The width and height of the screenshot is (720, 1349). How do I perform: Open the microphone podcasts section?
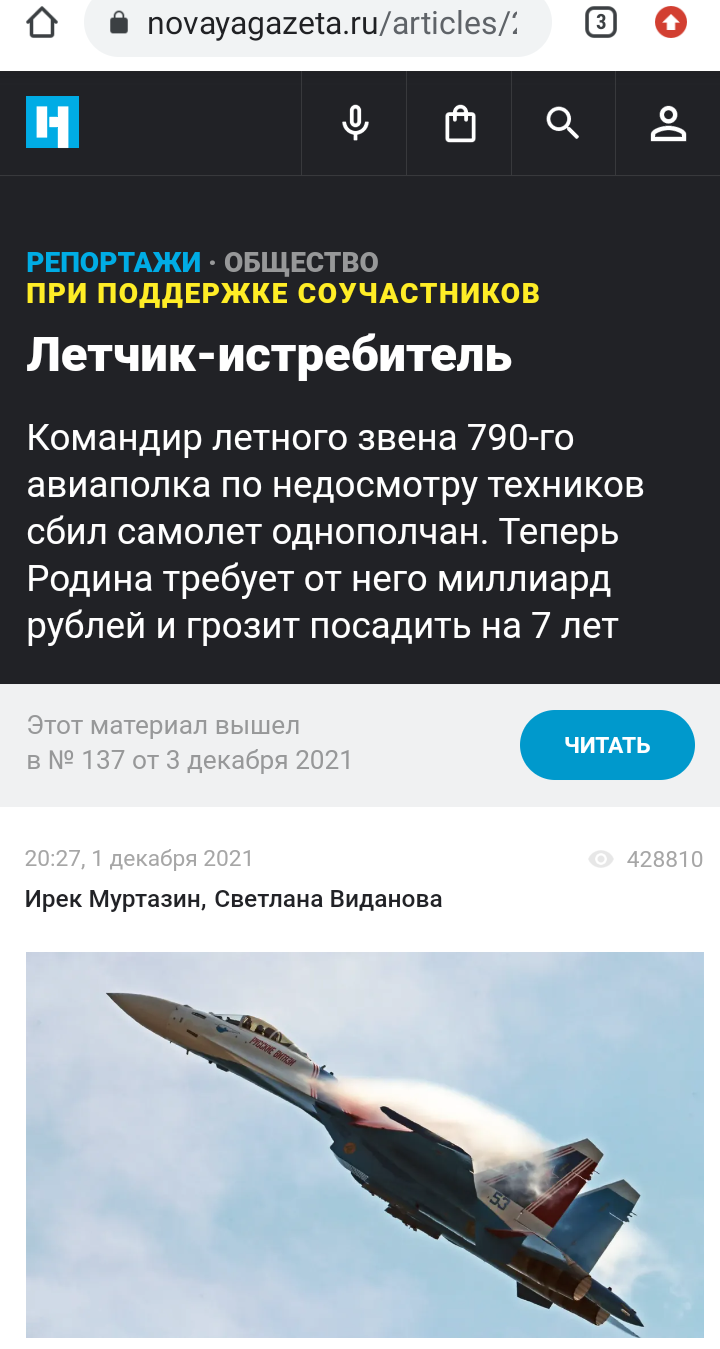click(x=355, y=124)
